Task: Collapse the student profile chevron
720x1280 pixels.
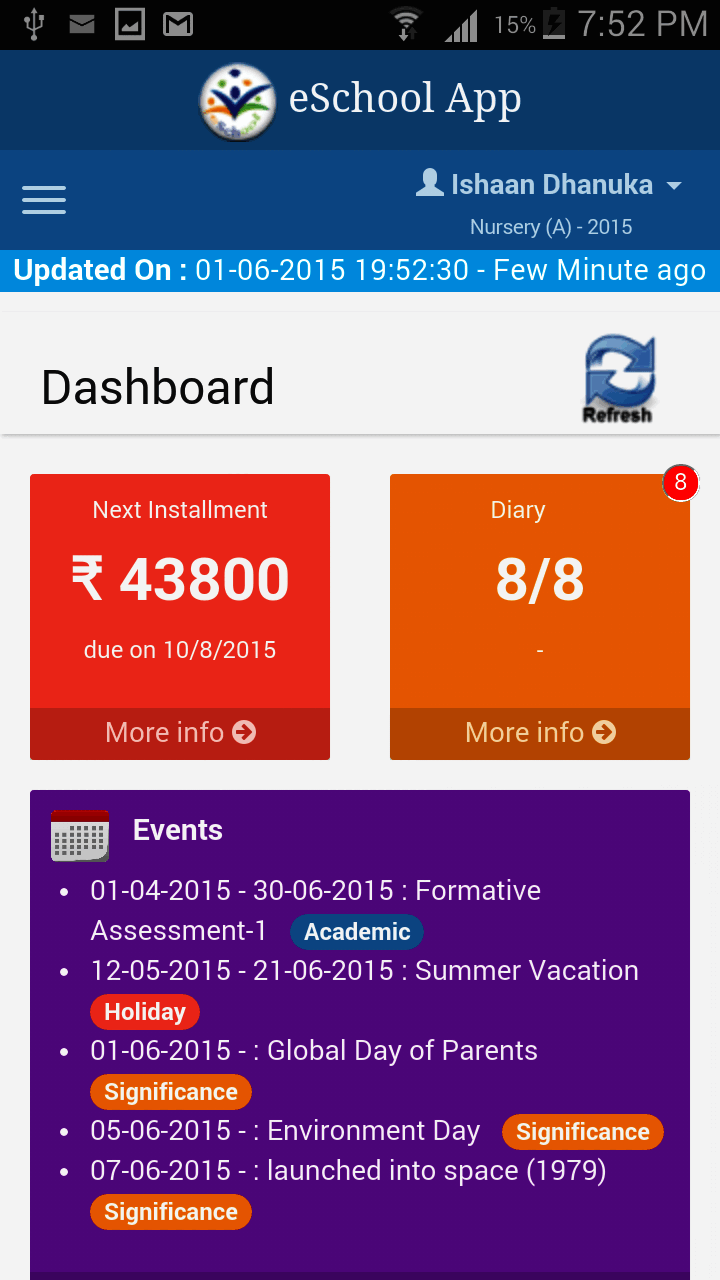Action: pos(675,185)
